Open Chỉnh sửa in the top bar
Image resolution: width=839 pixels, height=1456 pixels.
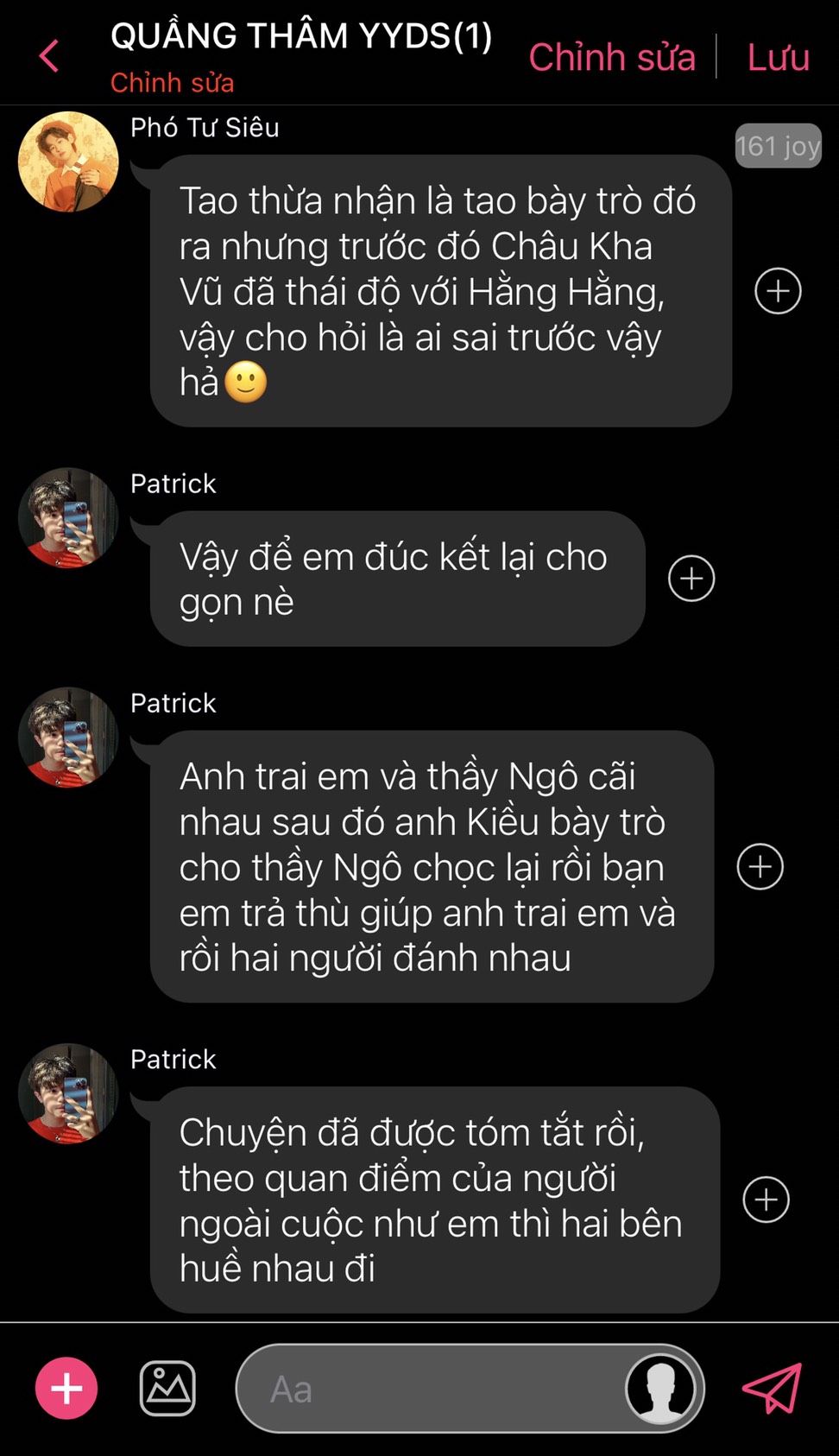611,57
